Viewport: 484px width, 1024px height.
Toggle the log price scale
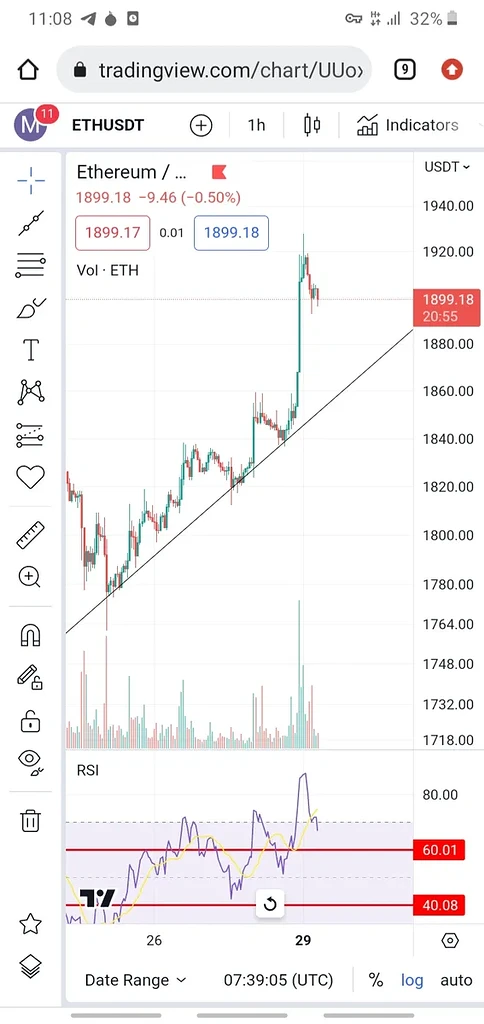[x=412, y=980]
